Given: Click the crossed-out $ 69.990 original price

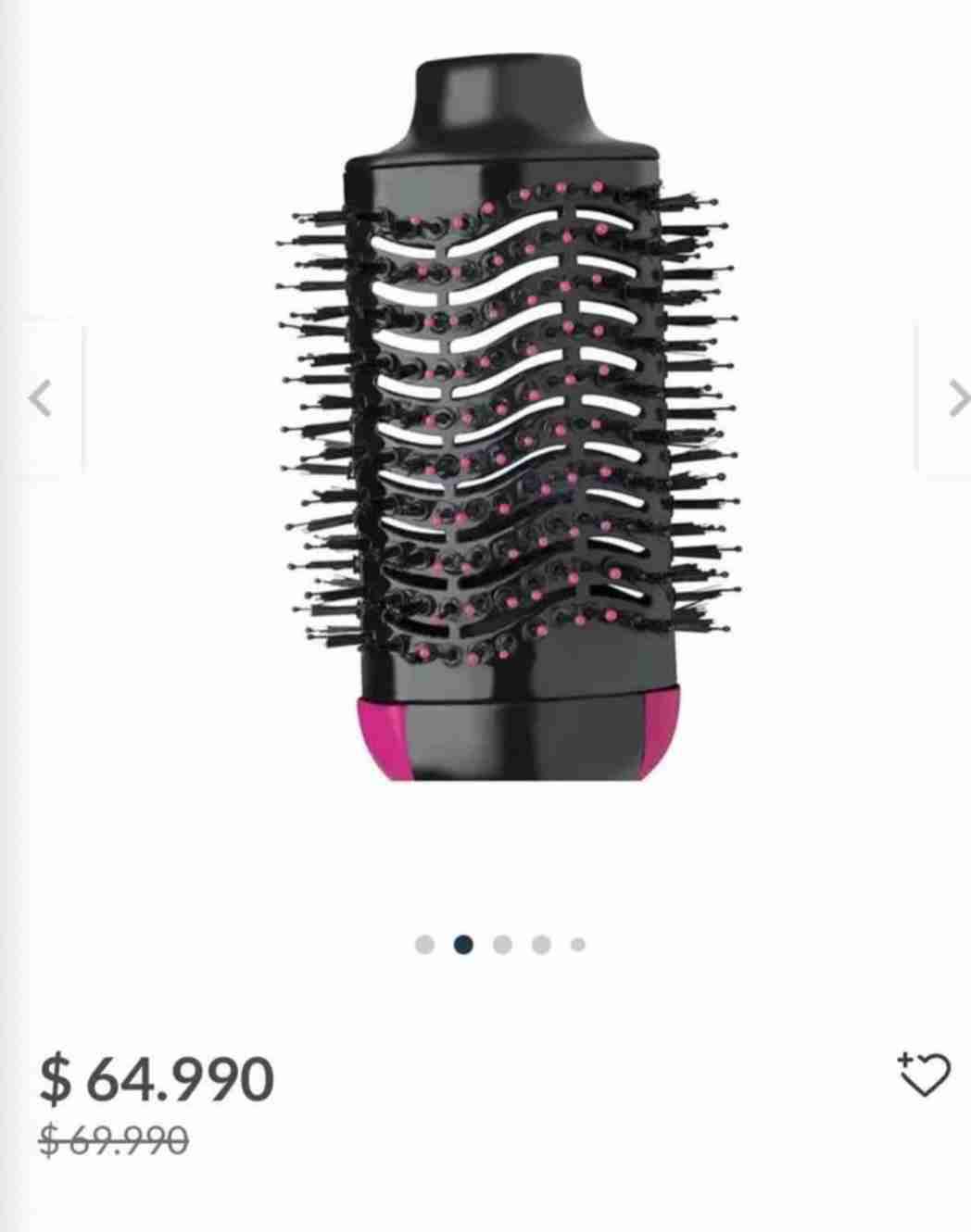Looking at the screenshot, I should click(x=115, y=1138).
